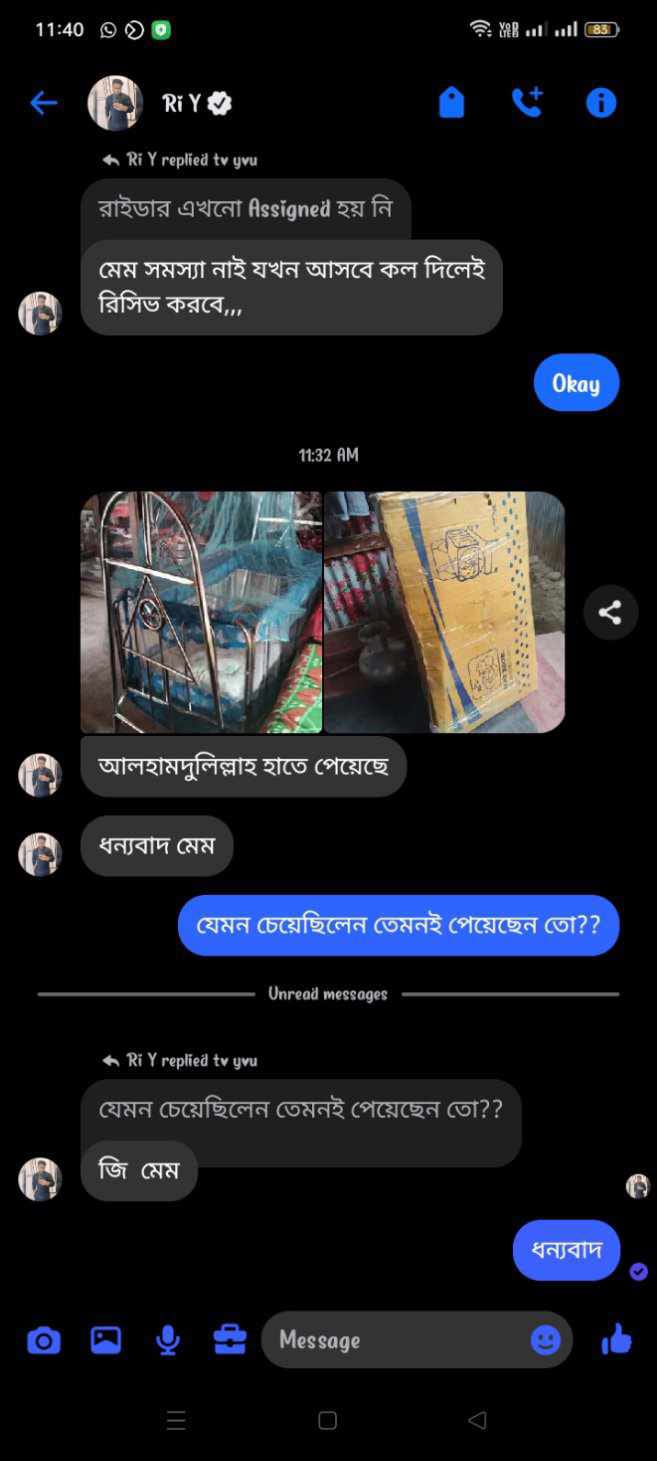Open conversation info
The height and width of the screenshot is (1461, 657).
click(x=601, y=102)
